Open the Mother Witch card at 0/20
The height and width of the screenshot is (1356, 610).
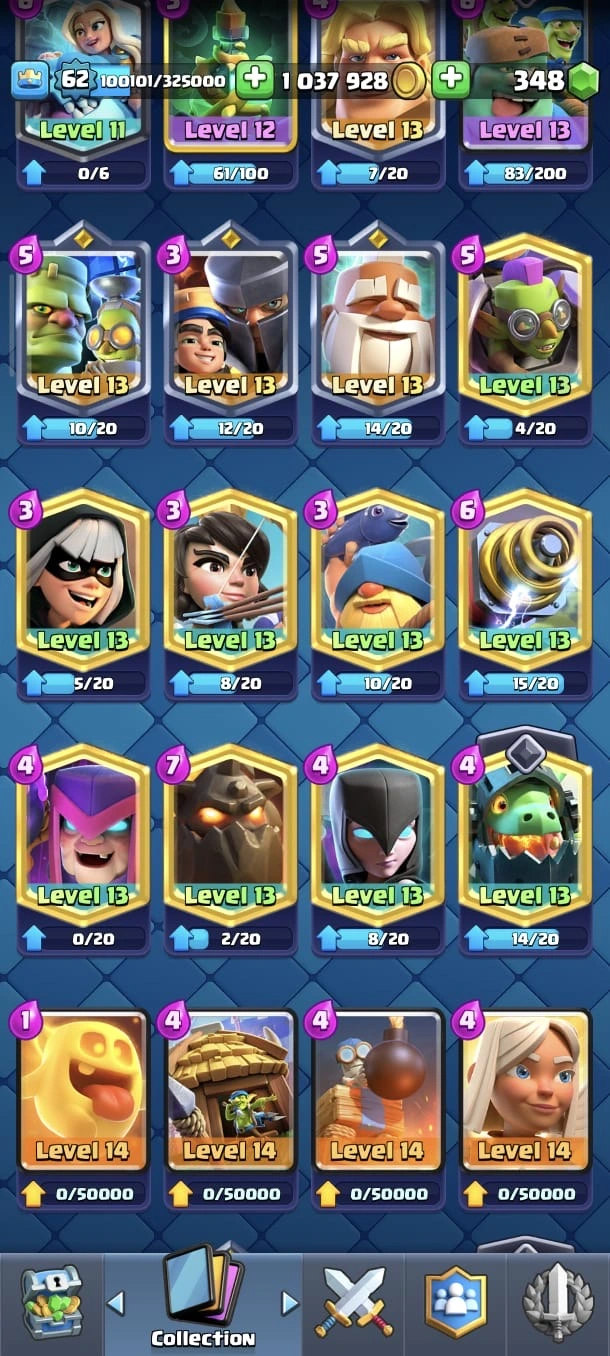tap(83, 835)
